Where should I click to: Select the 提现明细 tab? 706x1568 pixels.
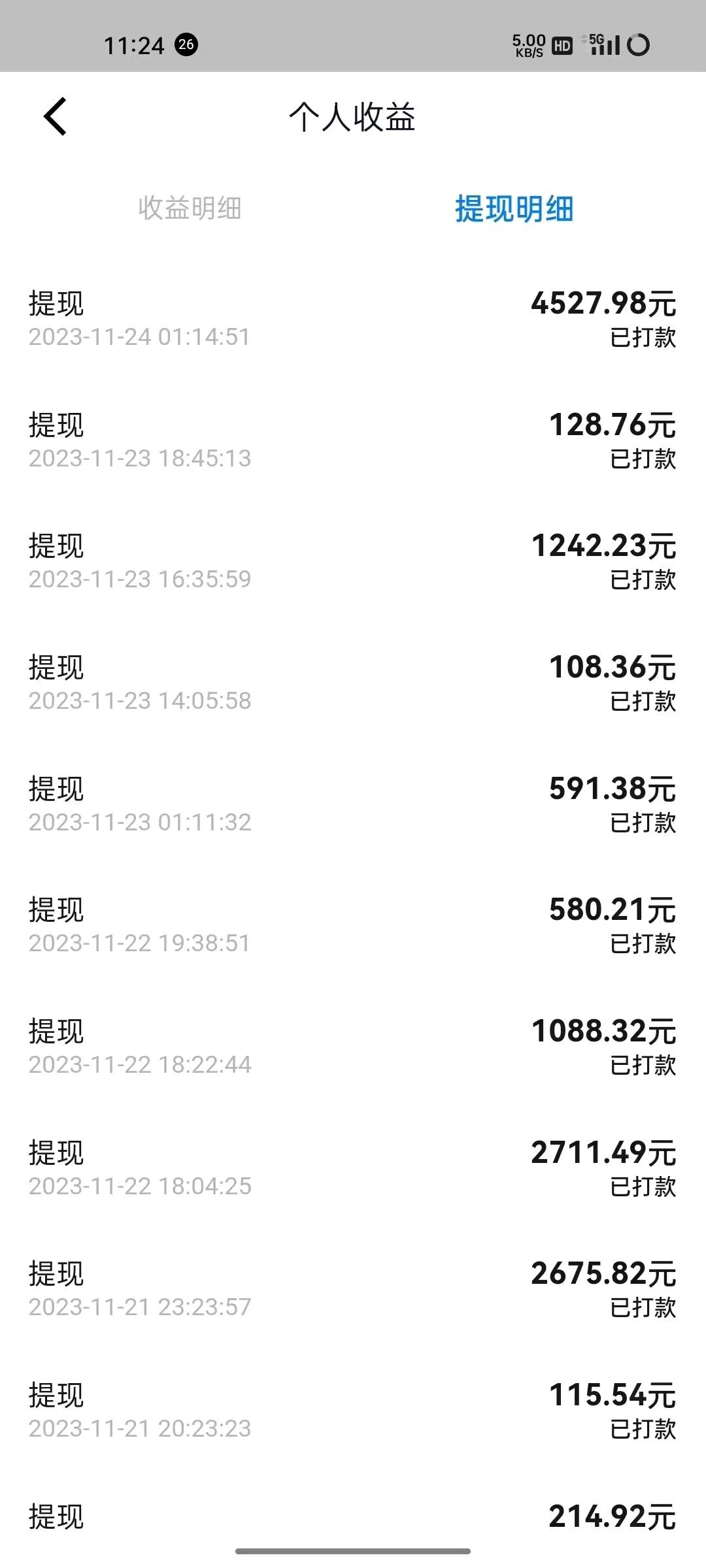point(514,209)
